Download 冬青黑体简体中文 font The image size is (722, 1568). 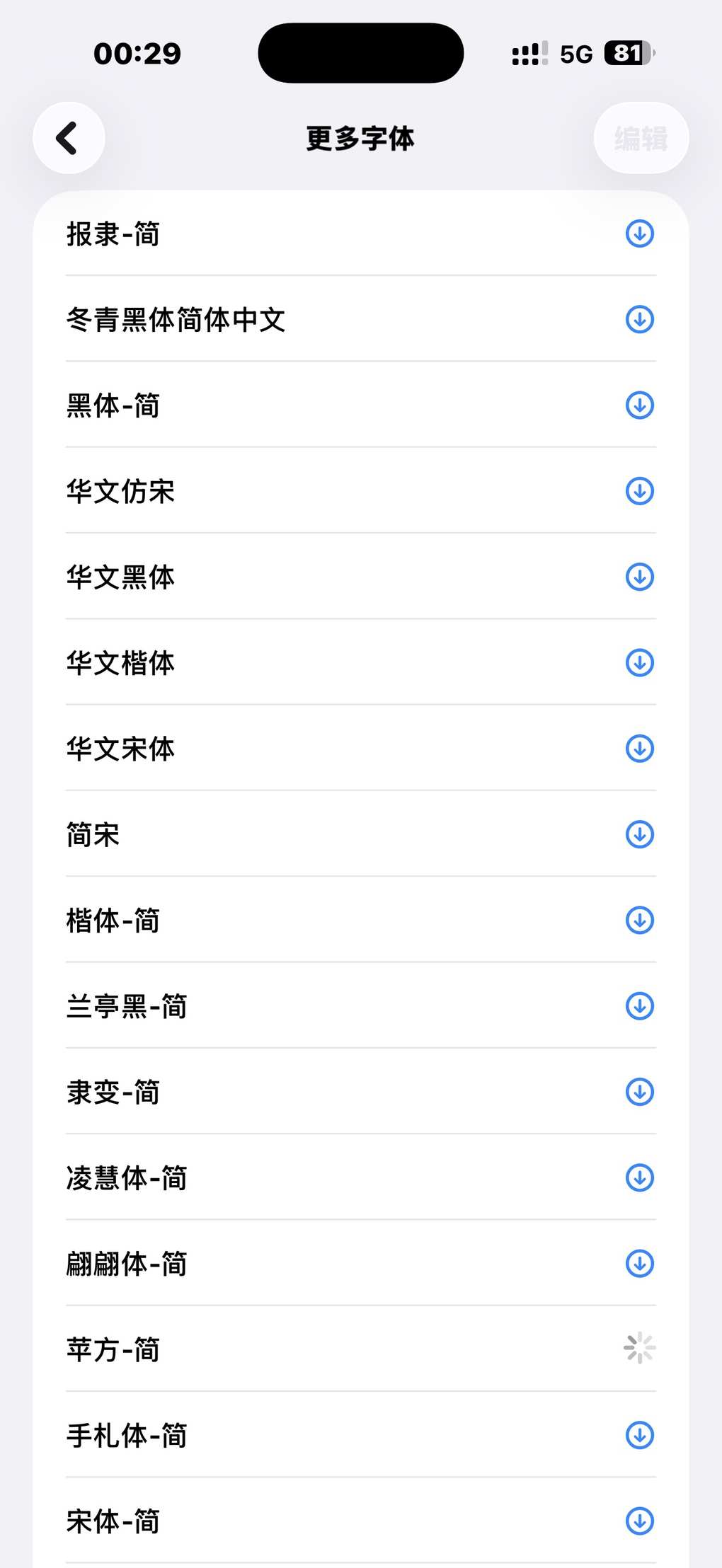click(640, 319)
